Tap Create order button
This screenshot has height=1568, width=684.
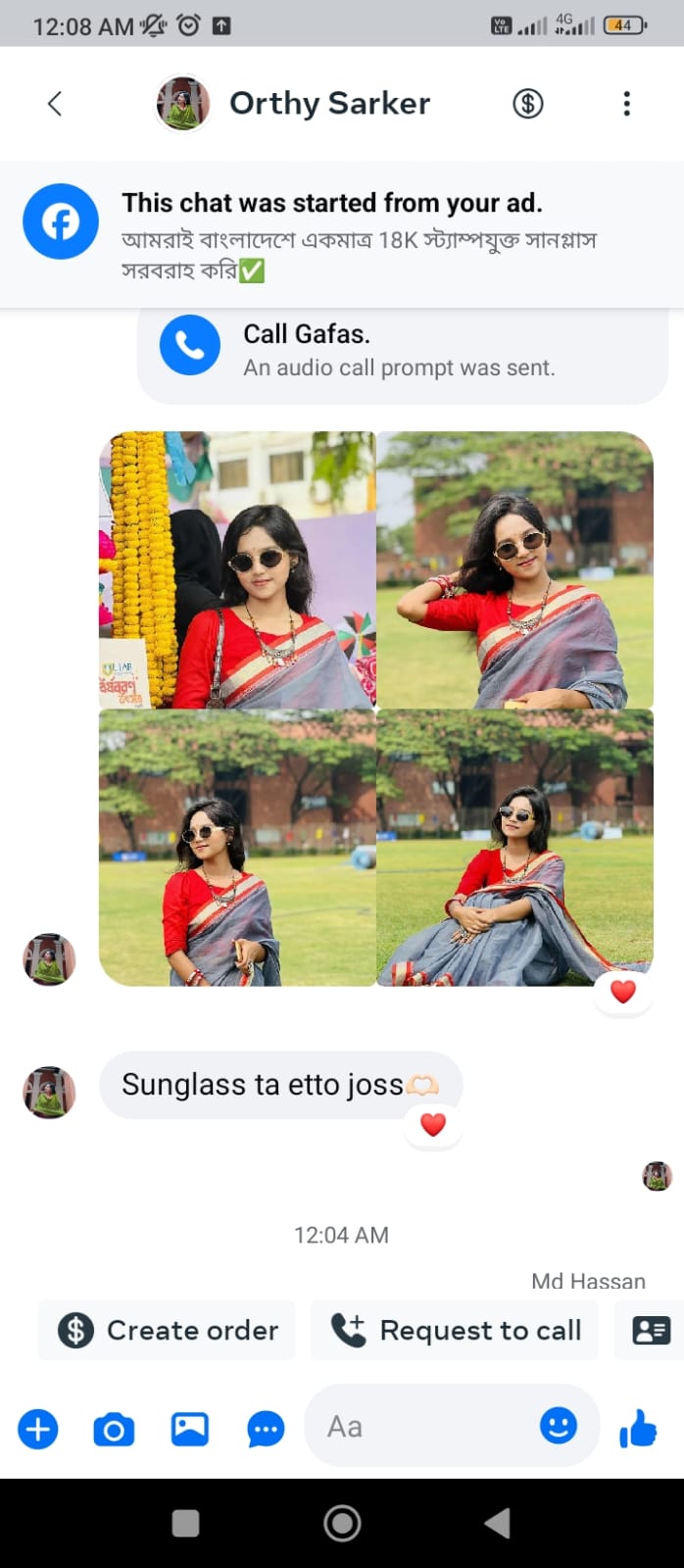[168, 1330]
